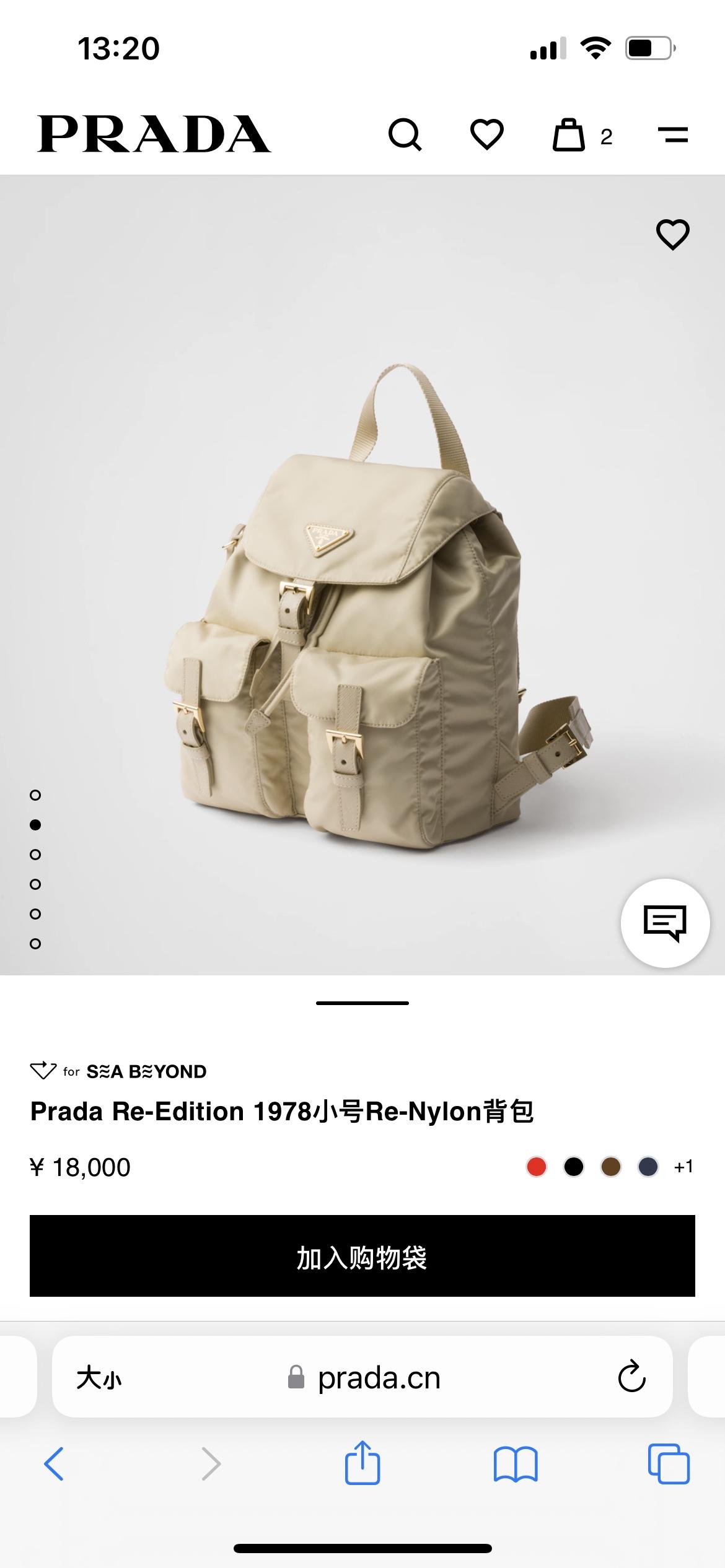
Task: Reload the prada.cn page
Action: click(x=631, y=1377)
